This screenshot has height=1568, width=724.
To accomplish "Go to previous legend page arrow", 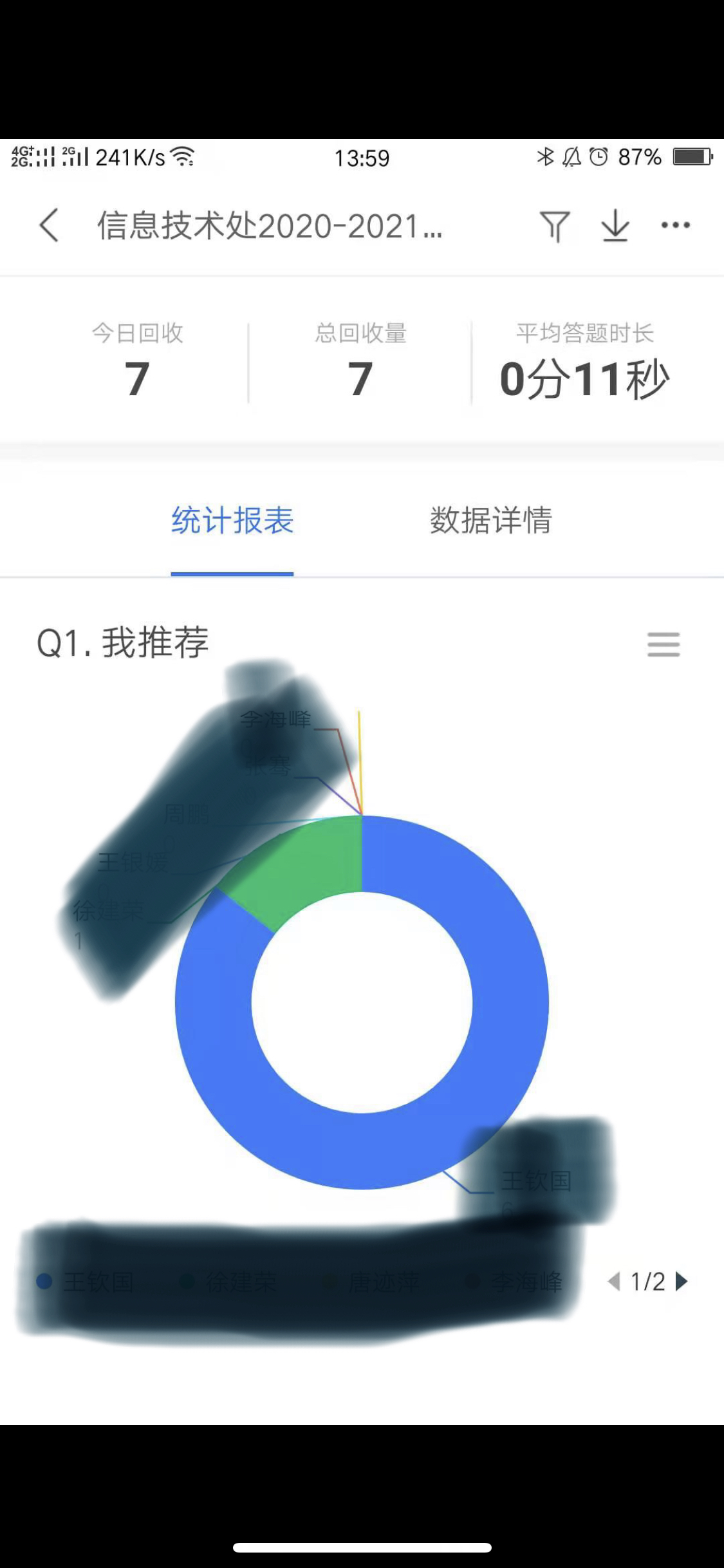I will (614, 1282).
